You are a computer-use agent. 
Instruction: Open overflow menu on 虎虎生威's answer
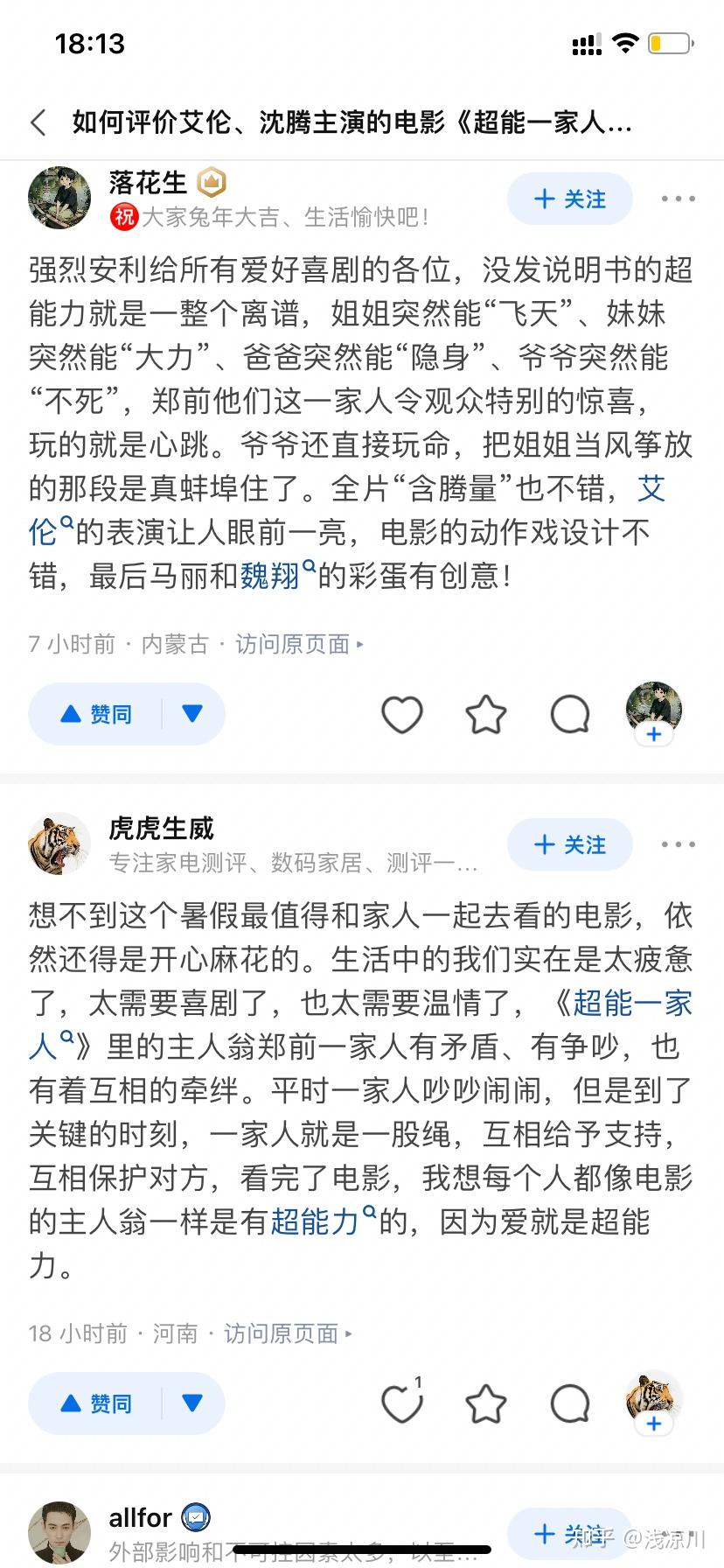coord(678,844)
